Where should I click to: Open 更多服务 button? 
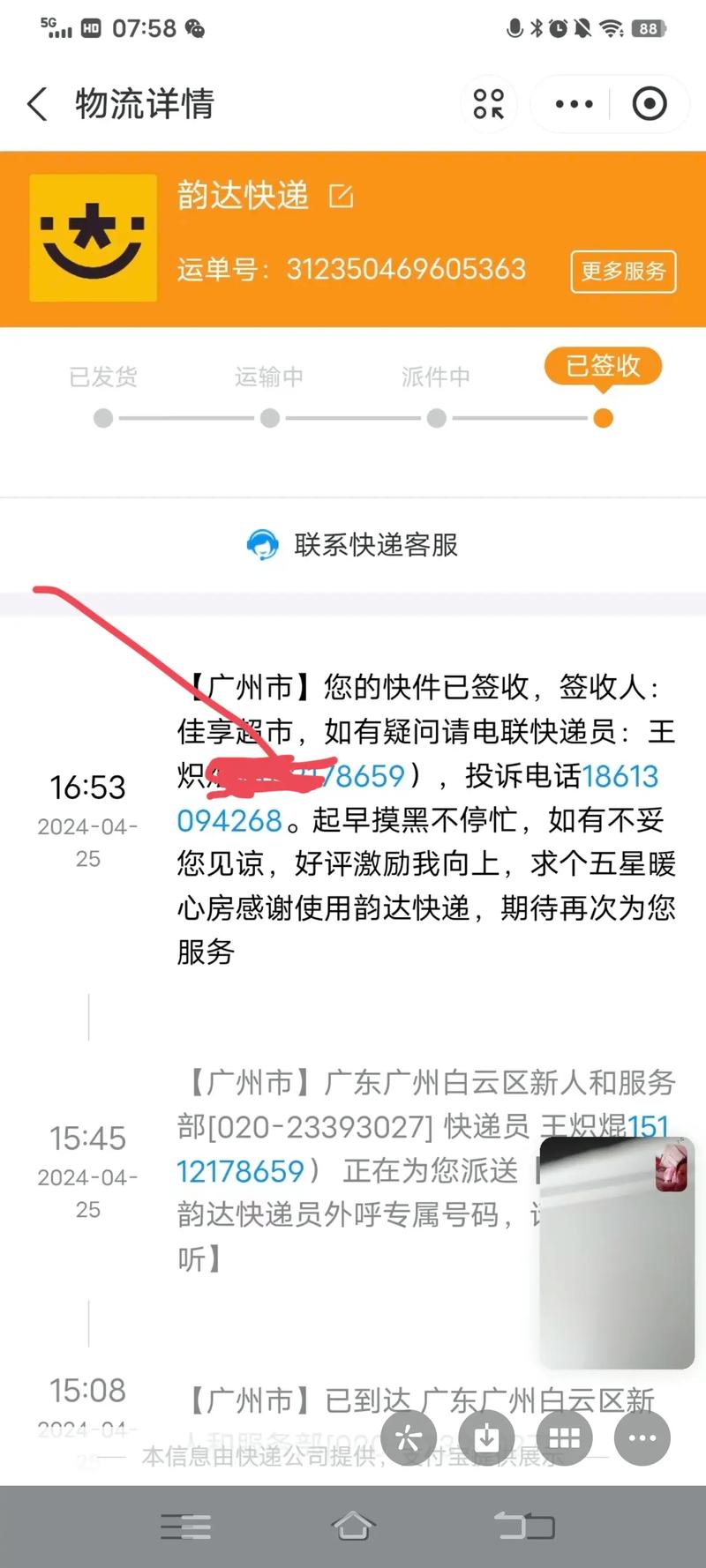623,271
